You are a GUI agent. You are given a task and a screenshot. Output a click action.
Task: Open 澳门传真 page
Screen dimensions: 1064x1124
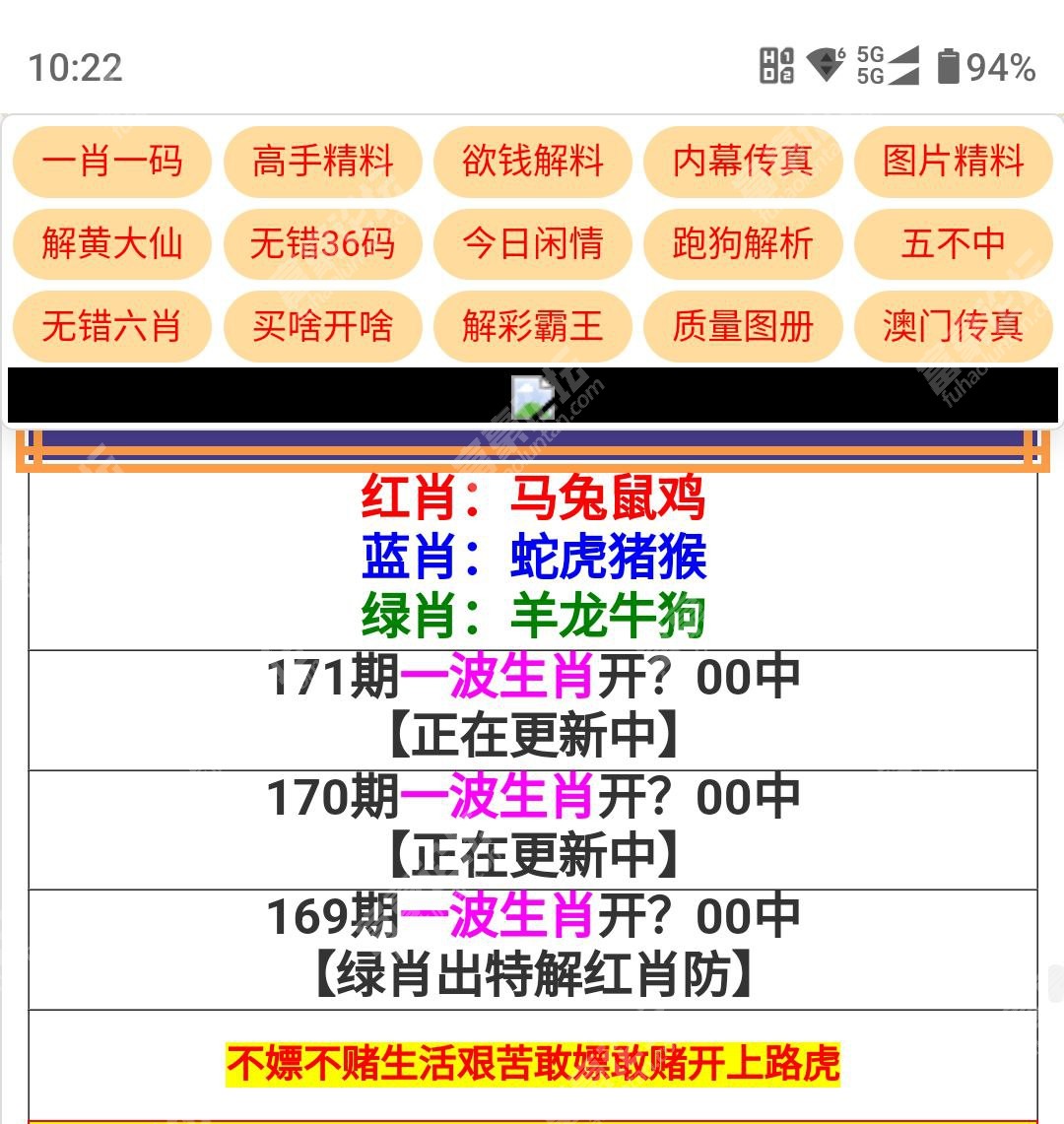(953, 326)
